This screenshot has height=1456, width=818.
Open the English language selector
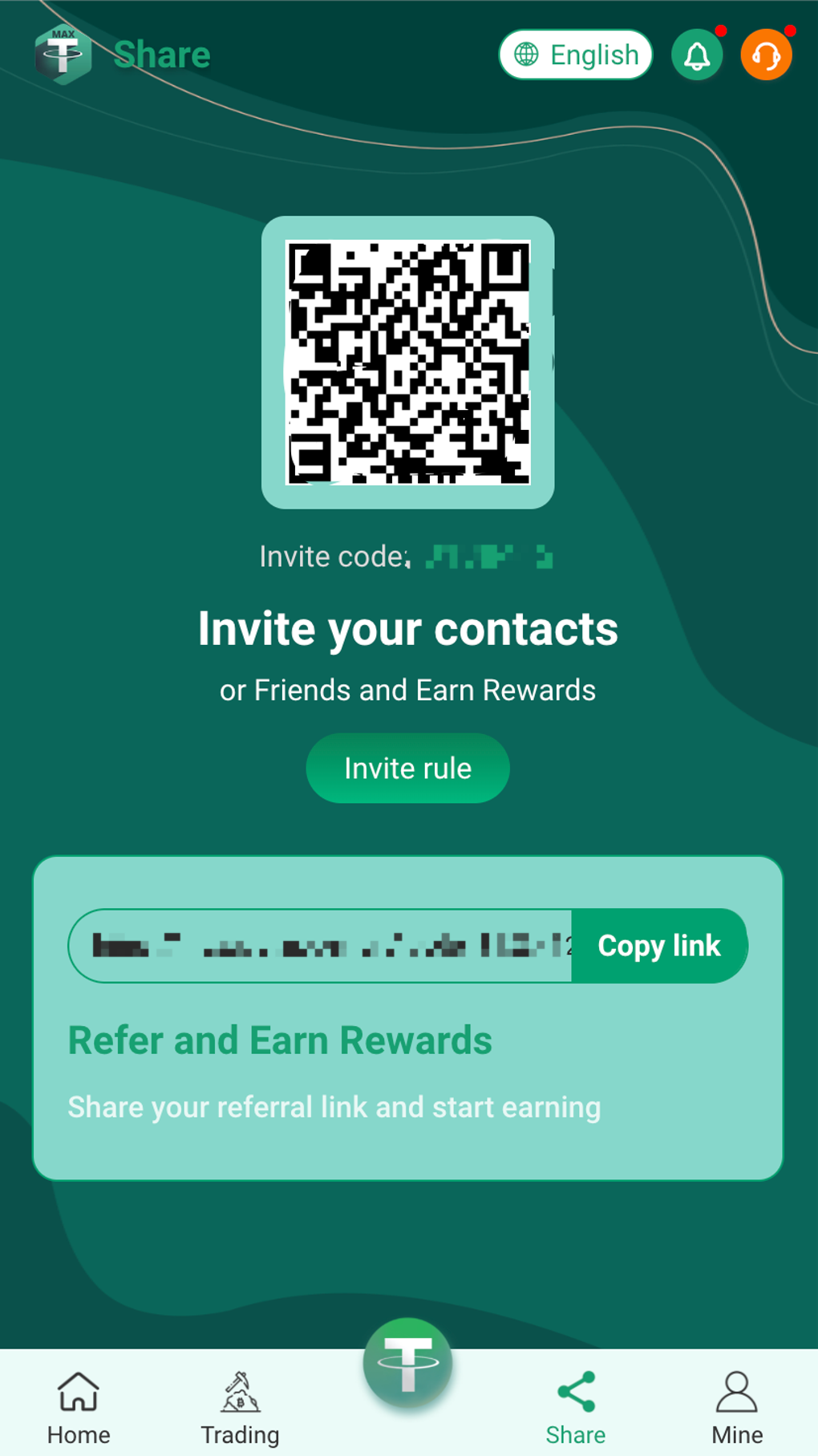[x=575, y=55]
